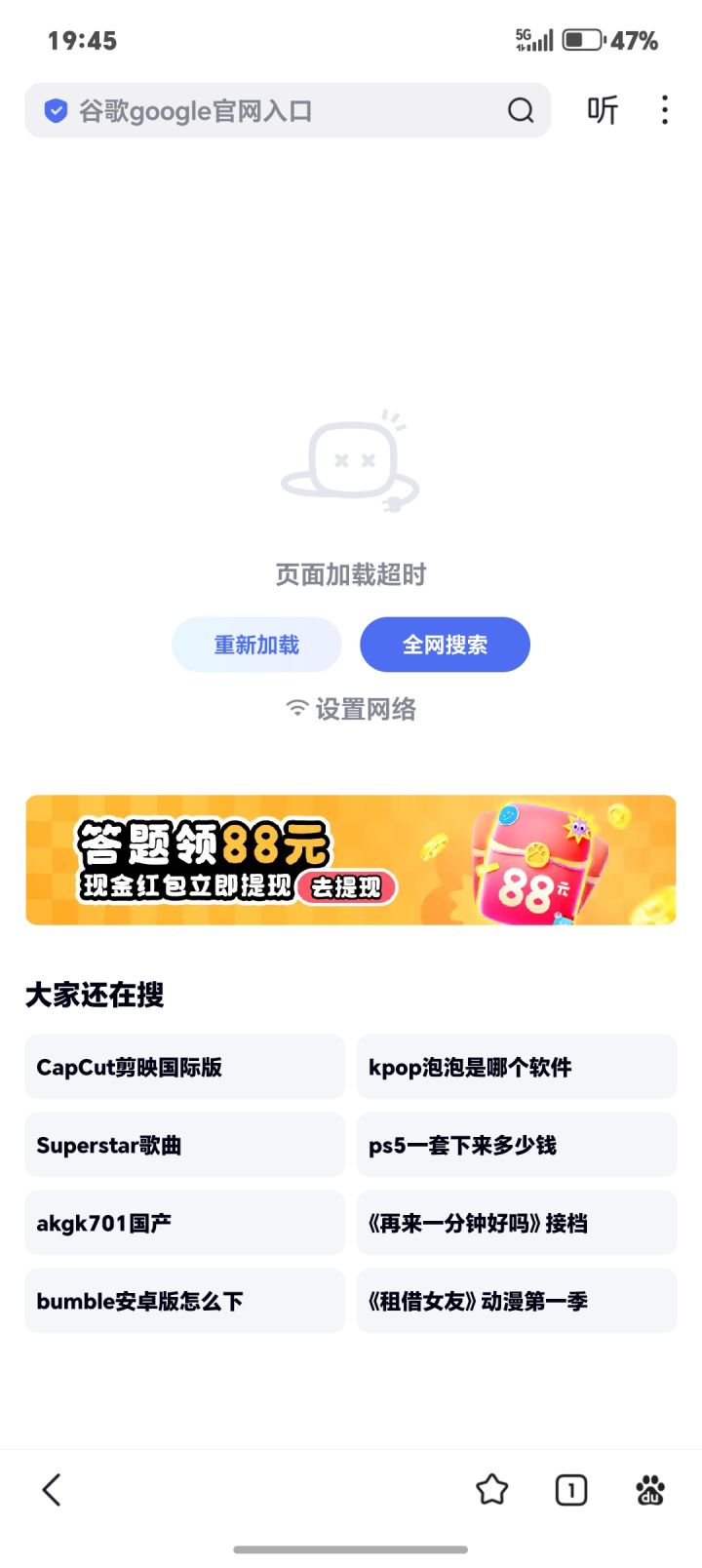Go back using the left arrow
The image size is (702, 1568).
point(51,1490)
